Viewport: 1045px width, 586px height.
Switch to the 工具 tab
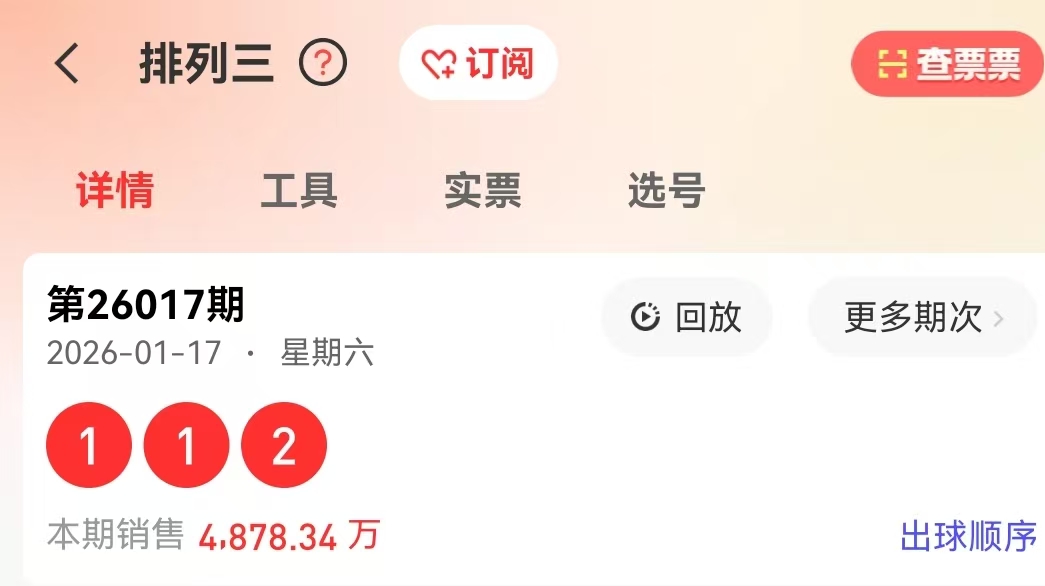(x=299, y=190)
